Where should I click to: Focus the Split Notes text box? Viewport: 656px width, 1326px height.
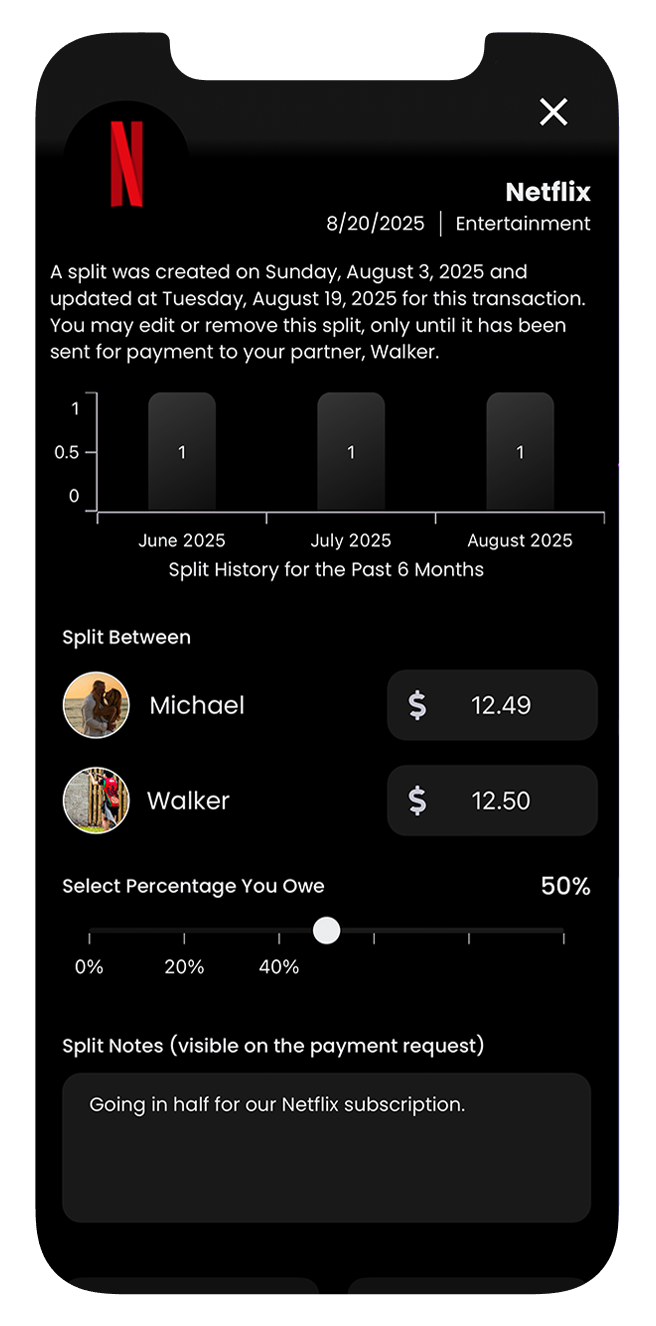click(326, 1147)
